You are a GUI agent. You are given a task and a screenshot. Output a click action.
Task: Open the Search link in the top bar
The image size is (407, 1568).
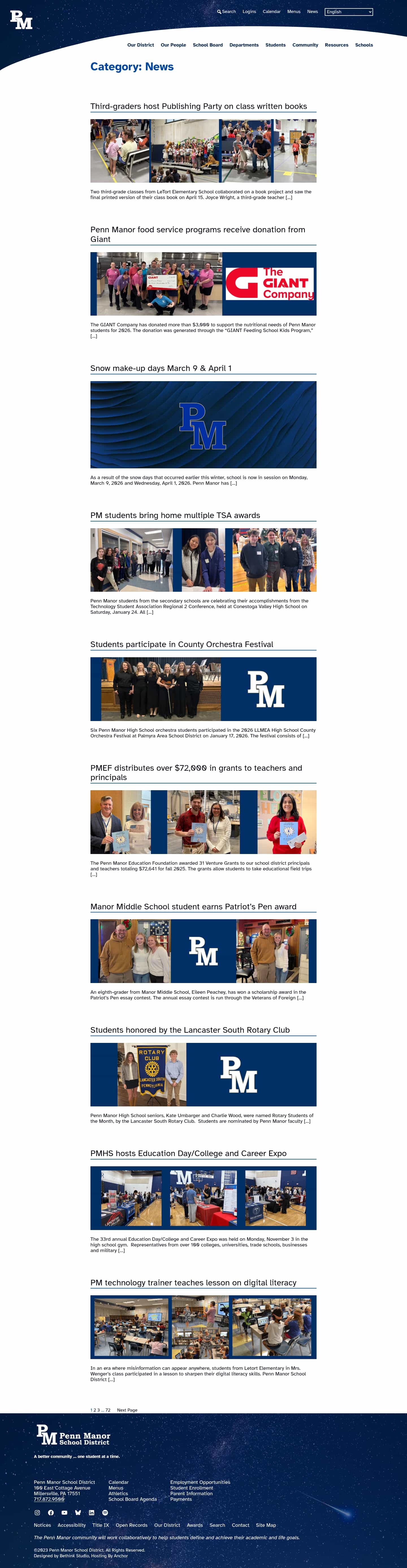227,12
